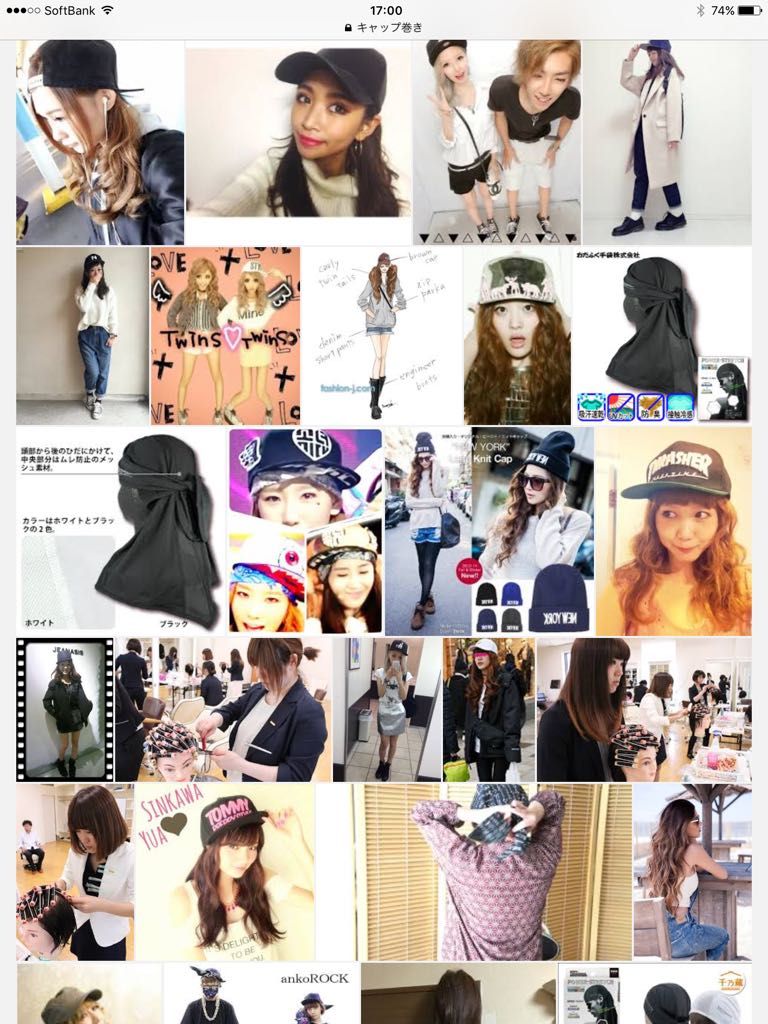Open the selfie with black cap and turtleneck
This screenshot has width=768, height=1024.
pos(298,130)
